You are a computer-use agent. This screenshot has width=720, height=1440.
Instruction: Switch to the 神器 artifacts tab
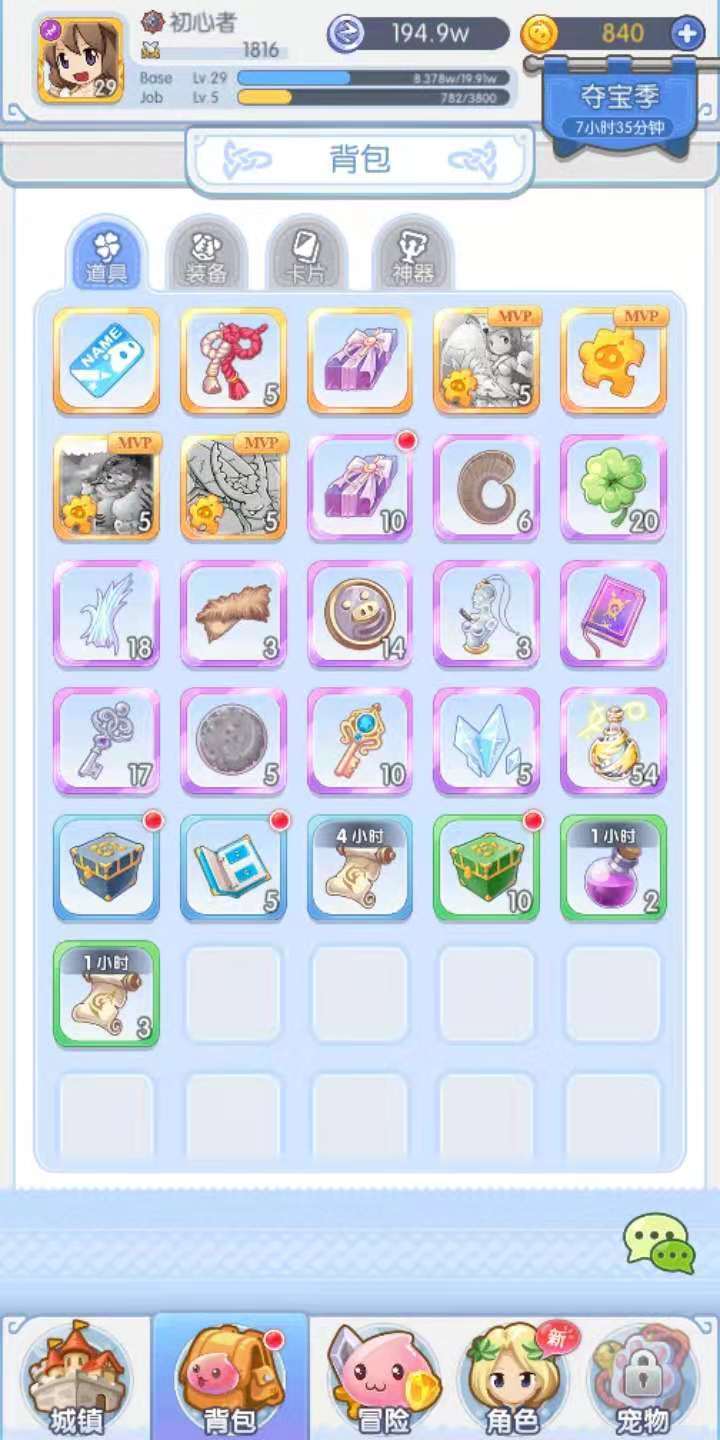[413, 256]
